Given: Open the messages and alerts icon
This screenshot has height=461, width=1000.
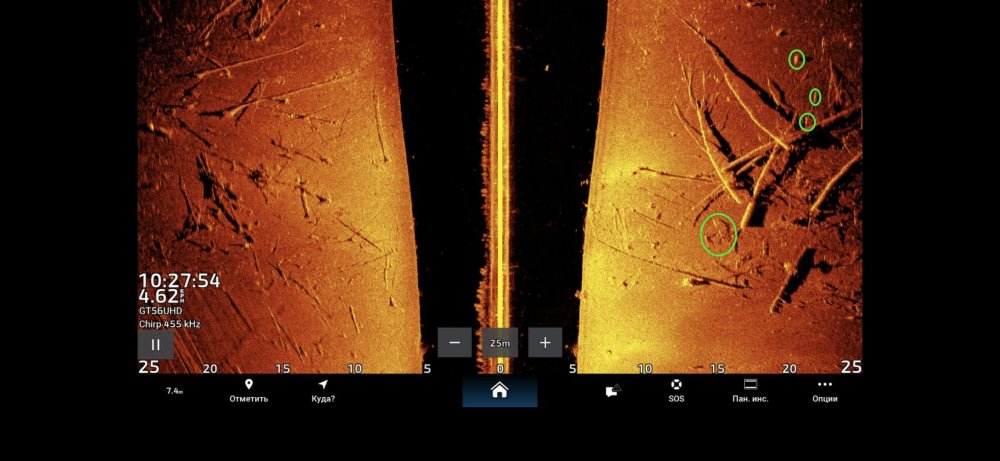Looking at the screenshot, I should (x=613, y=391).
